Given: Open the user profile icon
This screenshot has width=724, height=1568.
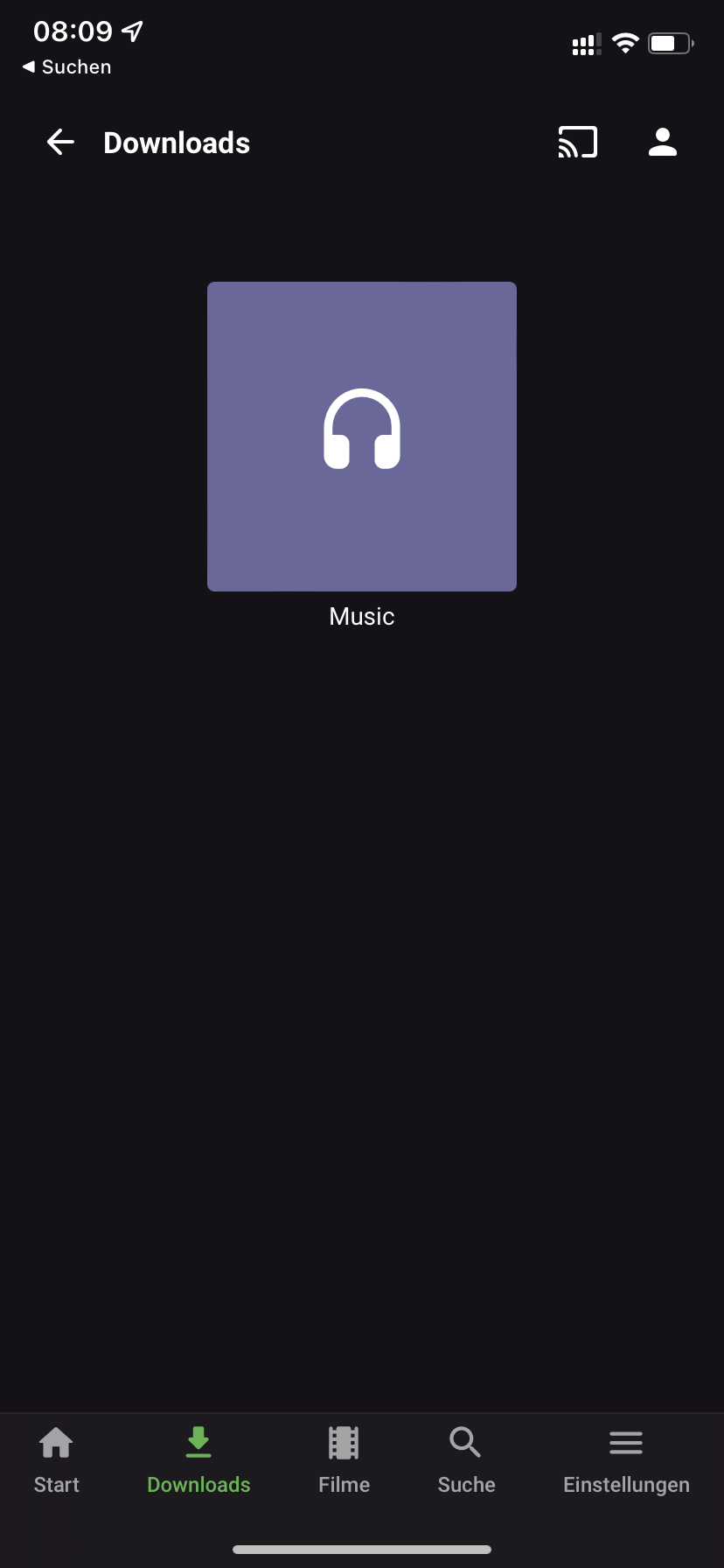Looking at the screenshot, I should point(662,142).
